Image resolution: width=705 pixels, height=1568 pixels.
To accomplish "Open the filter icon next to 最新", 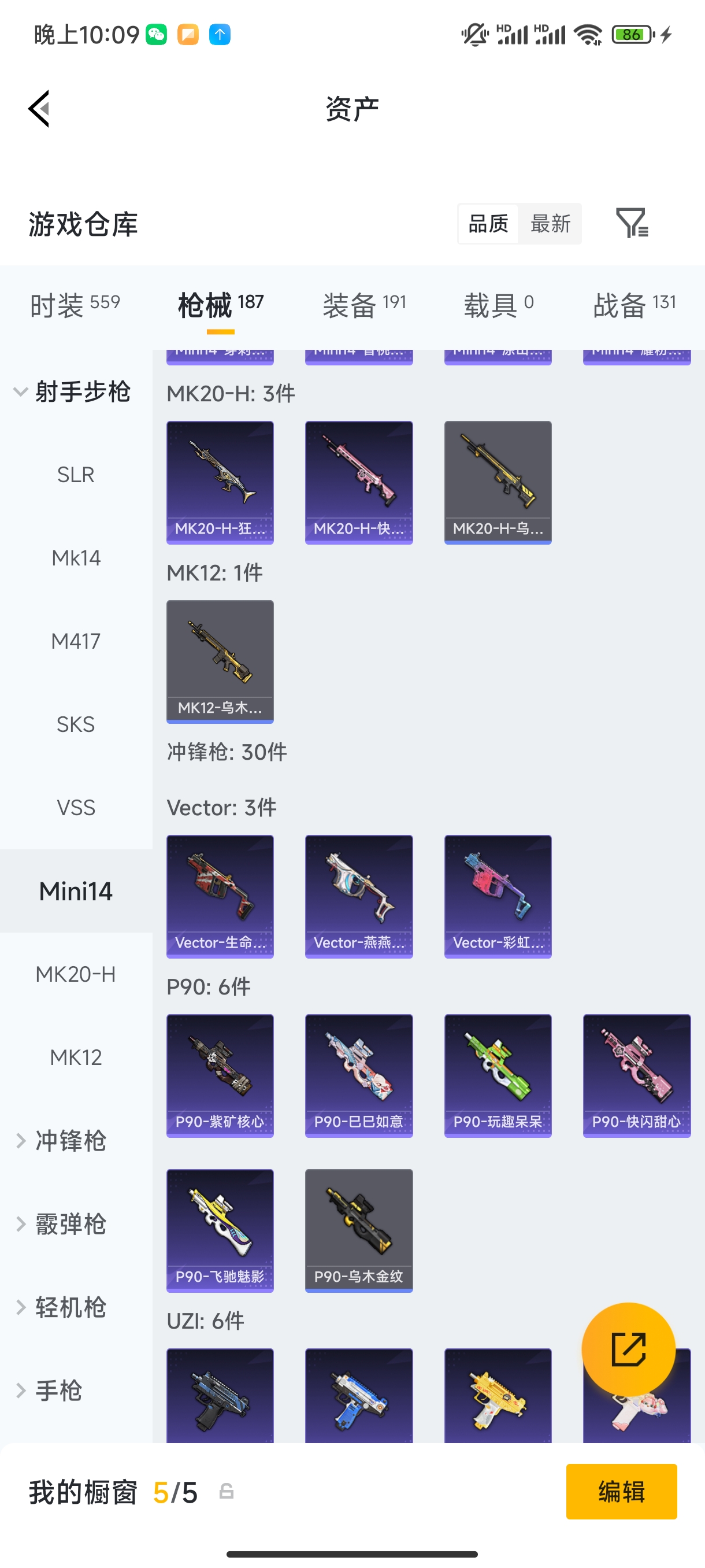I will coord(632,223).
